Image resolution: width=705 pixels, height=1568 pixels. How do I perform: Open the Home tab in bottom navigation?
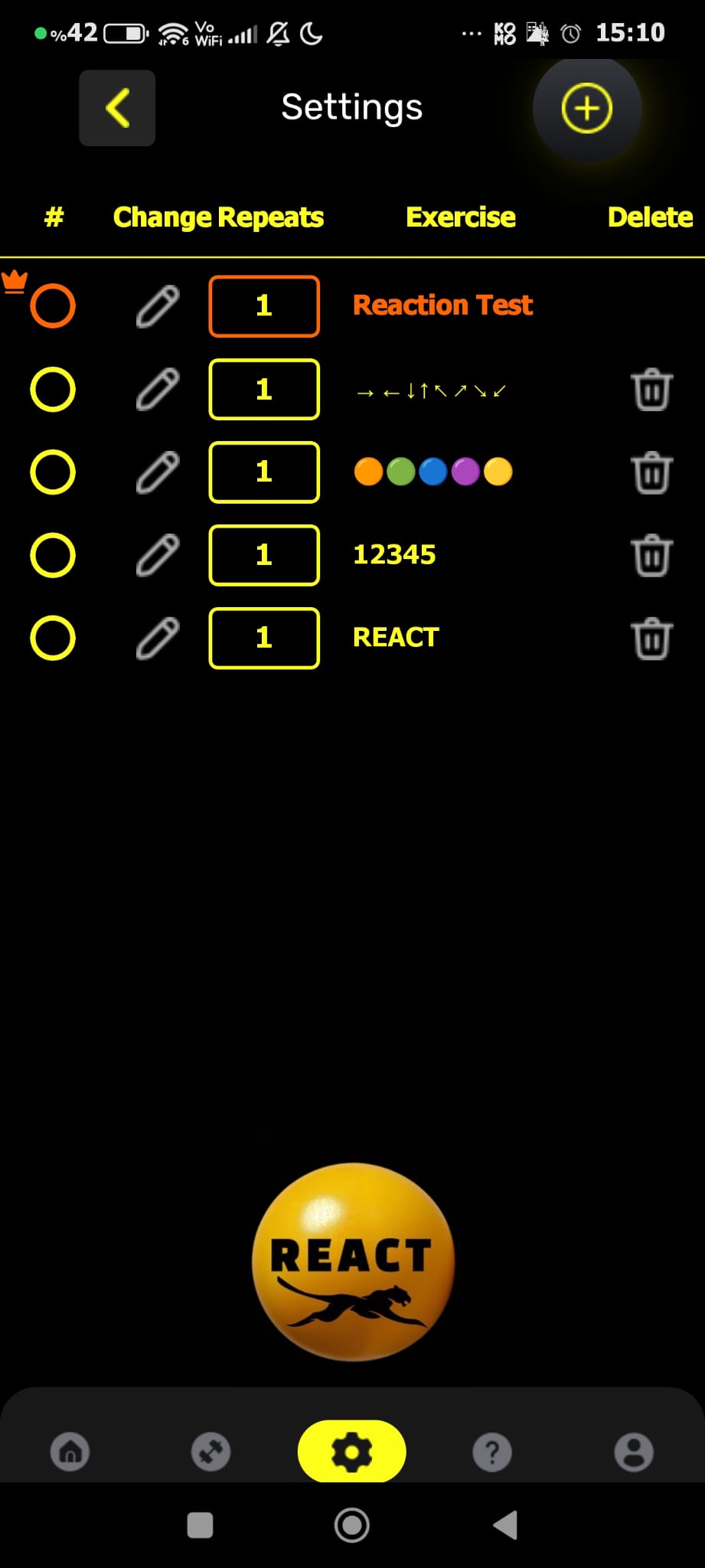point(70,1449)
